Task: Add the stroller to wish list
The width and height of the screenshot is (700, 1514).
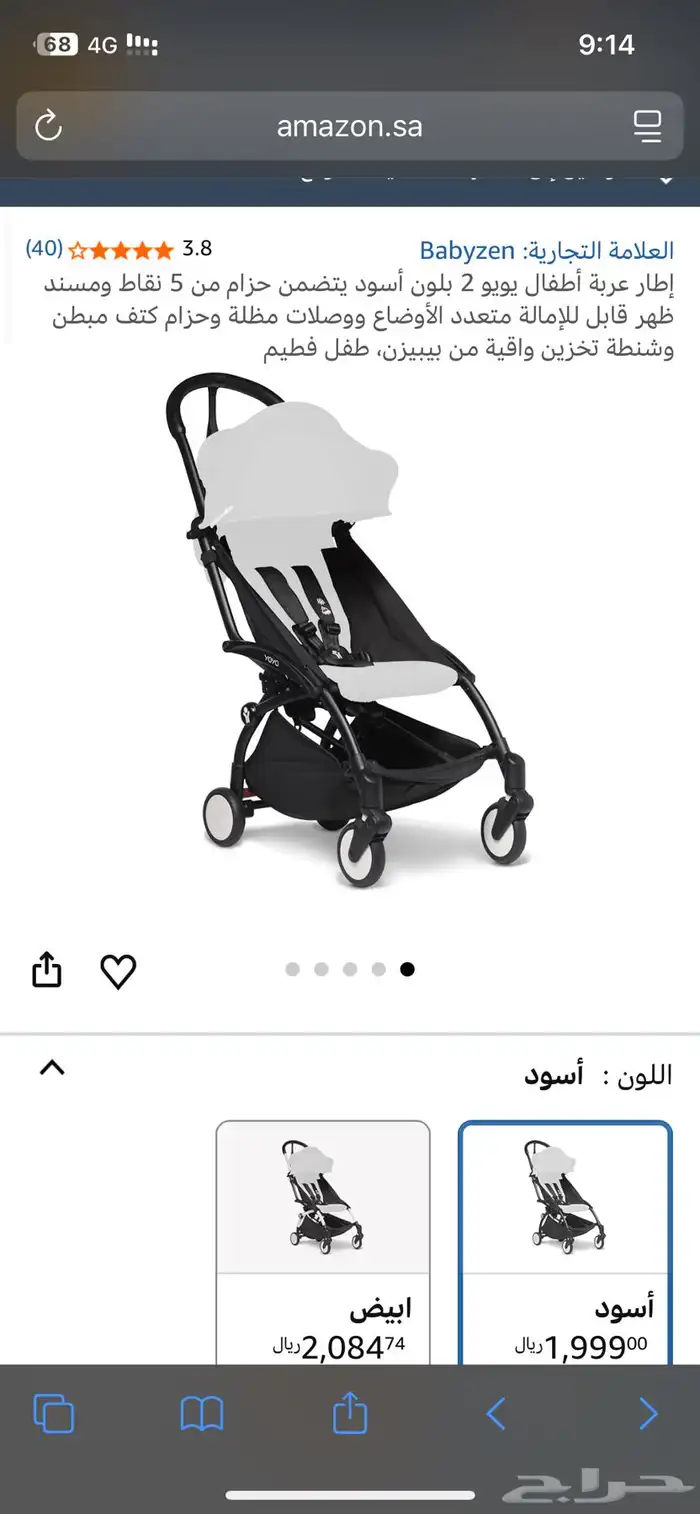Action: coord(118,971)
